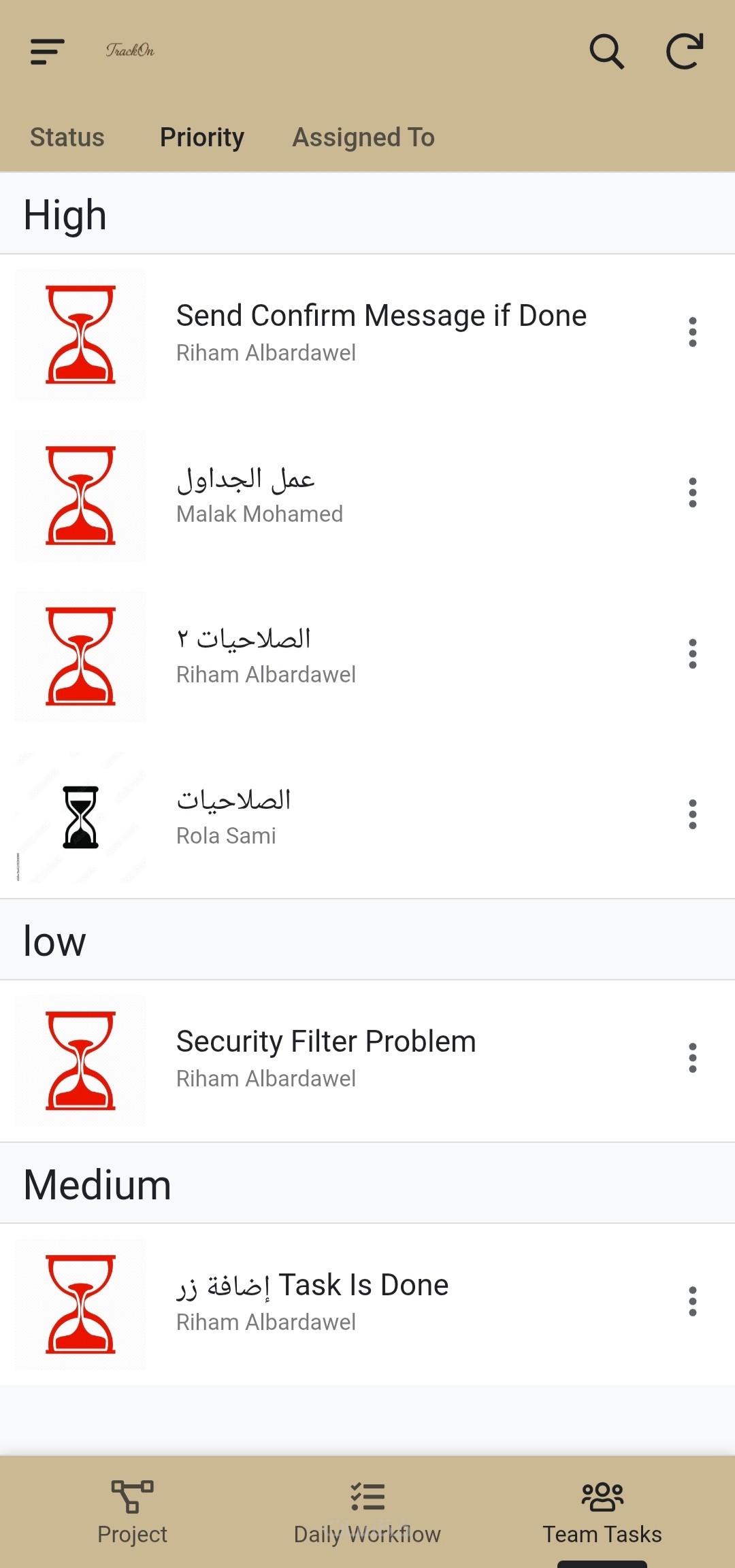Screen dimensions: 735x1568
Task: Show options for Malak Mohamed's task
Action: pos(692,493)
